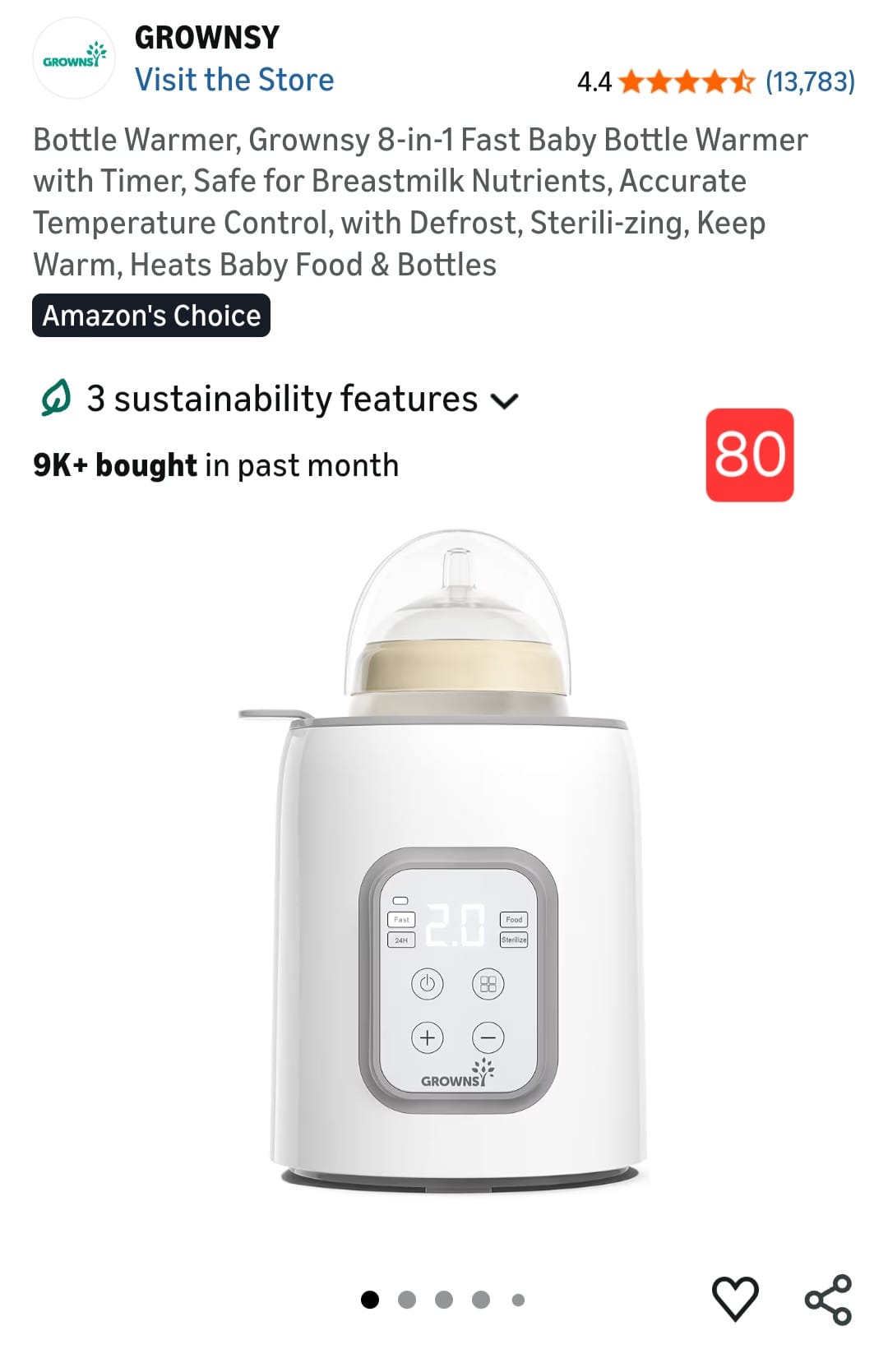Share this product

click(828, 1299)
